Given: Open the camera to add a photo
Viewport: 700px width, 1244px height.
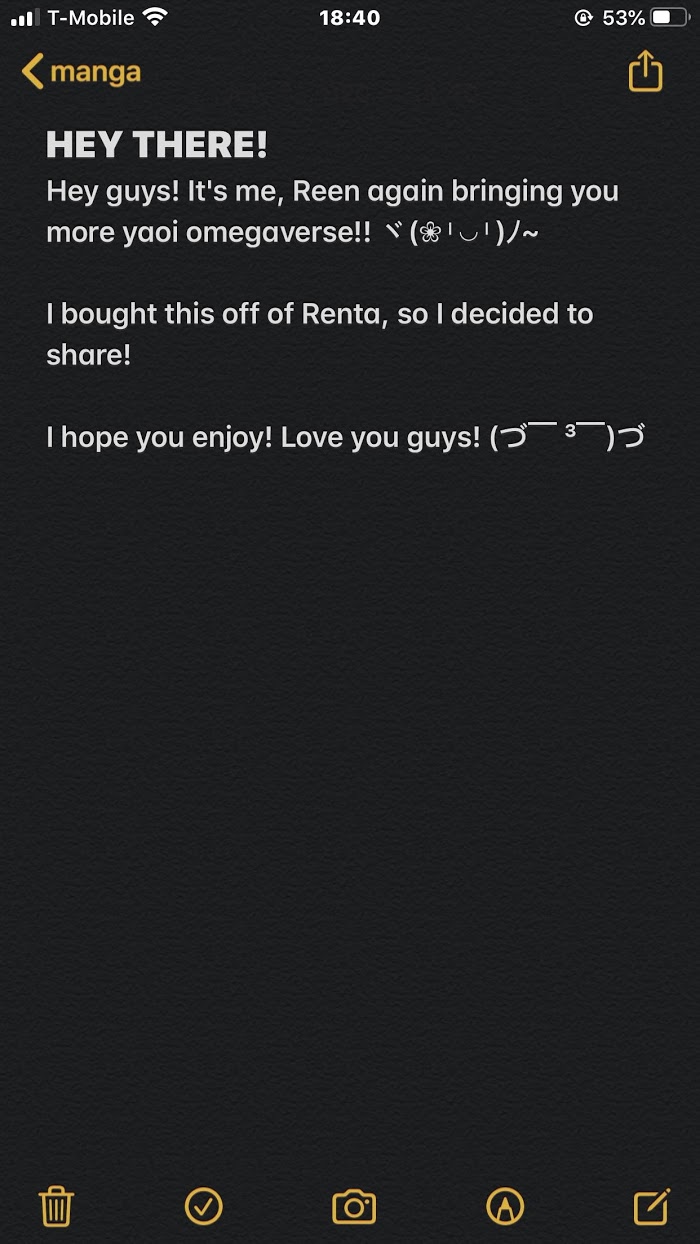Looking at the screenshot, I should pos(354,1207).
